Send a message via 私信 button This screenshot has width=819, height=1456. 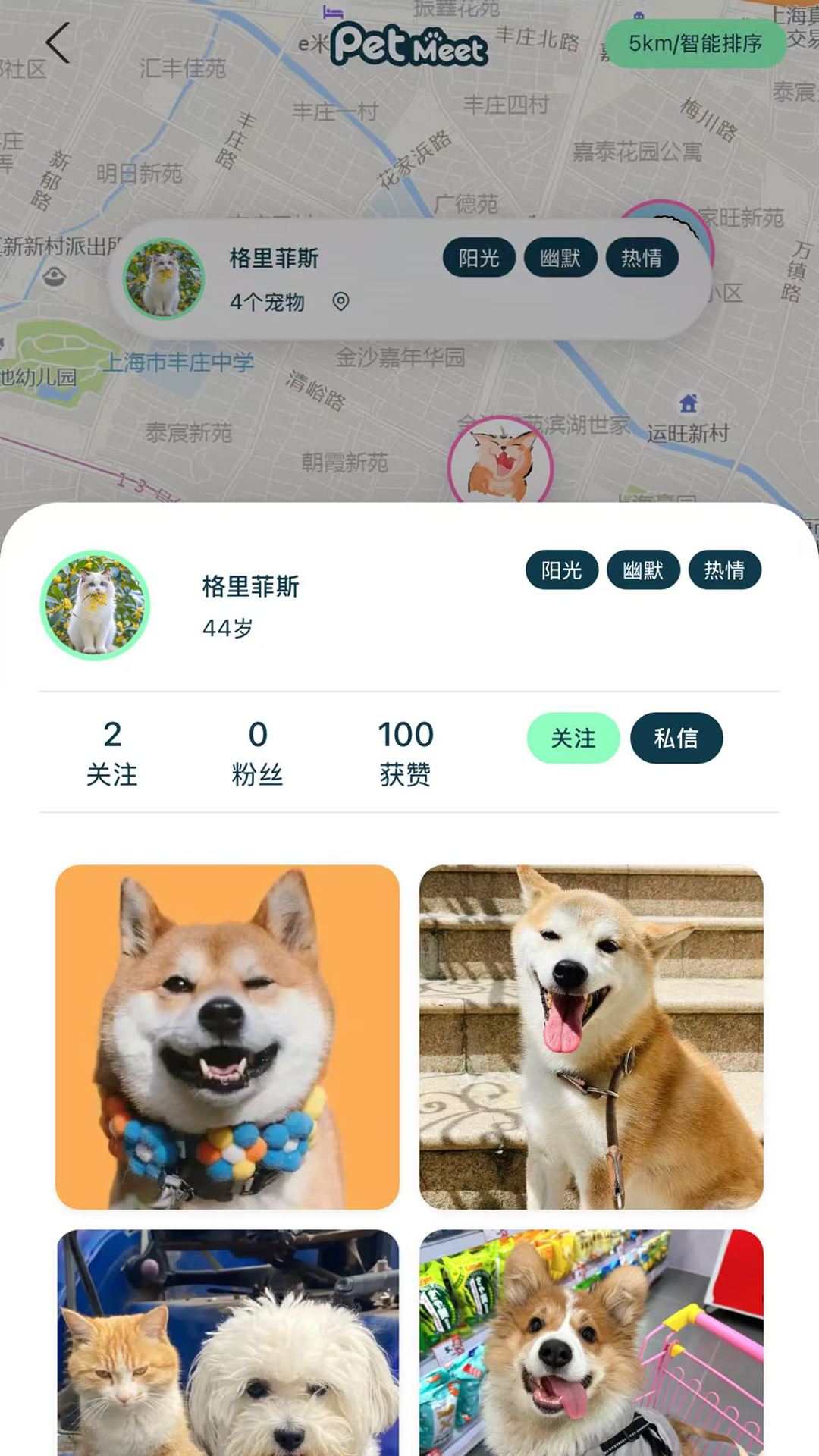coord(677,738)
